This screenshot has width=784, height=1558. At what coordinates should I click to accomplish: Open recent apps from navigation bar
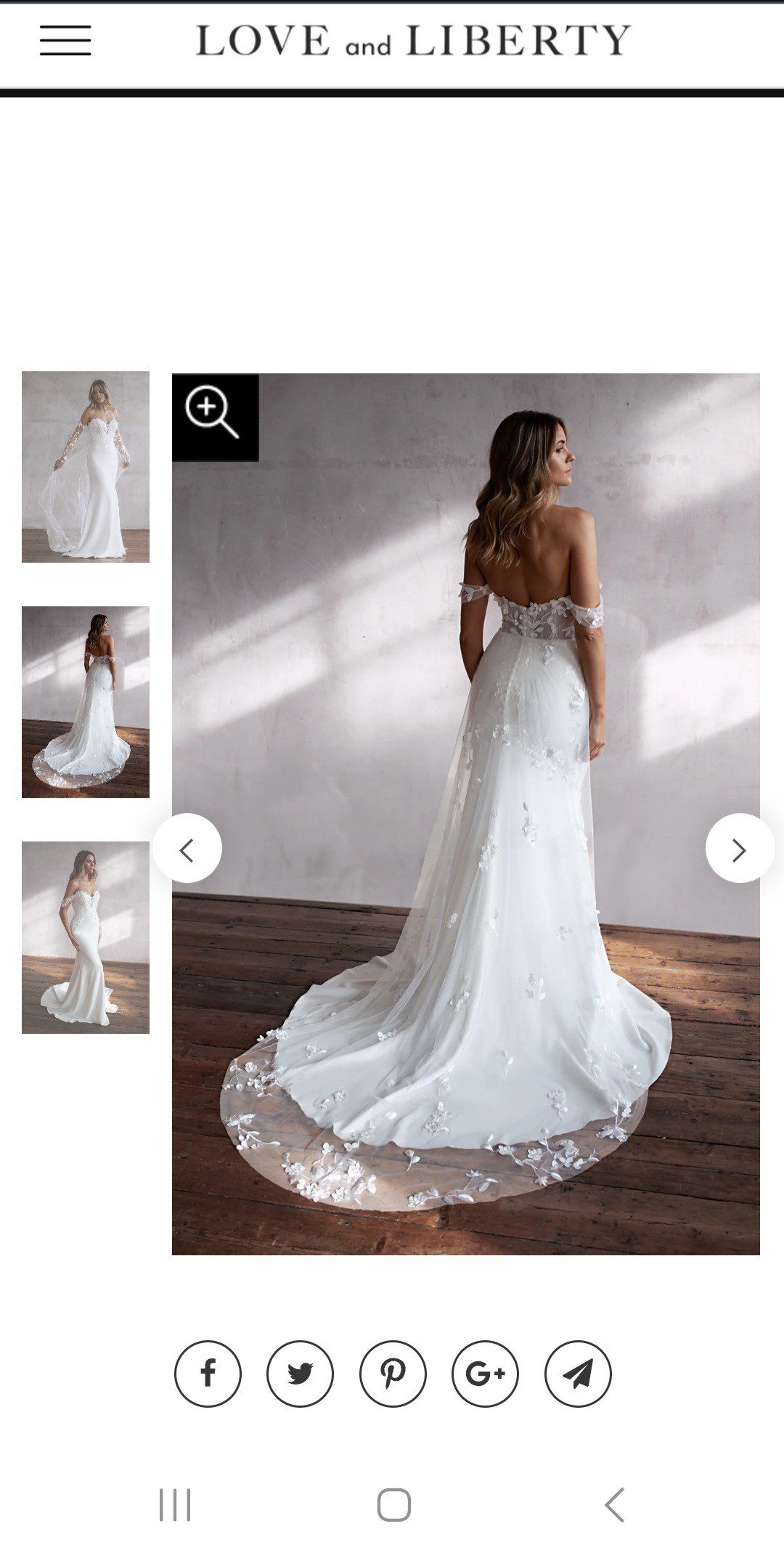[175, 1504]
